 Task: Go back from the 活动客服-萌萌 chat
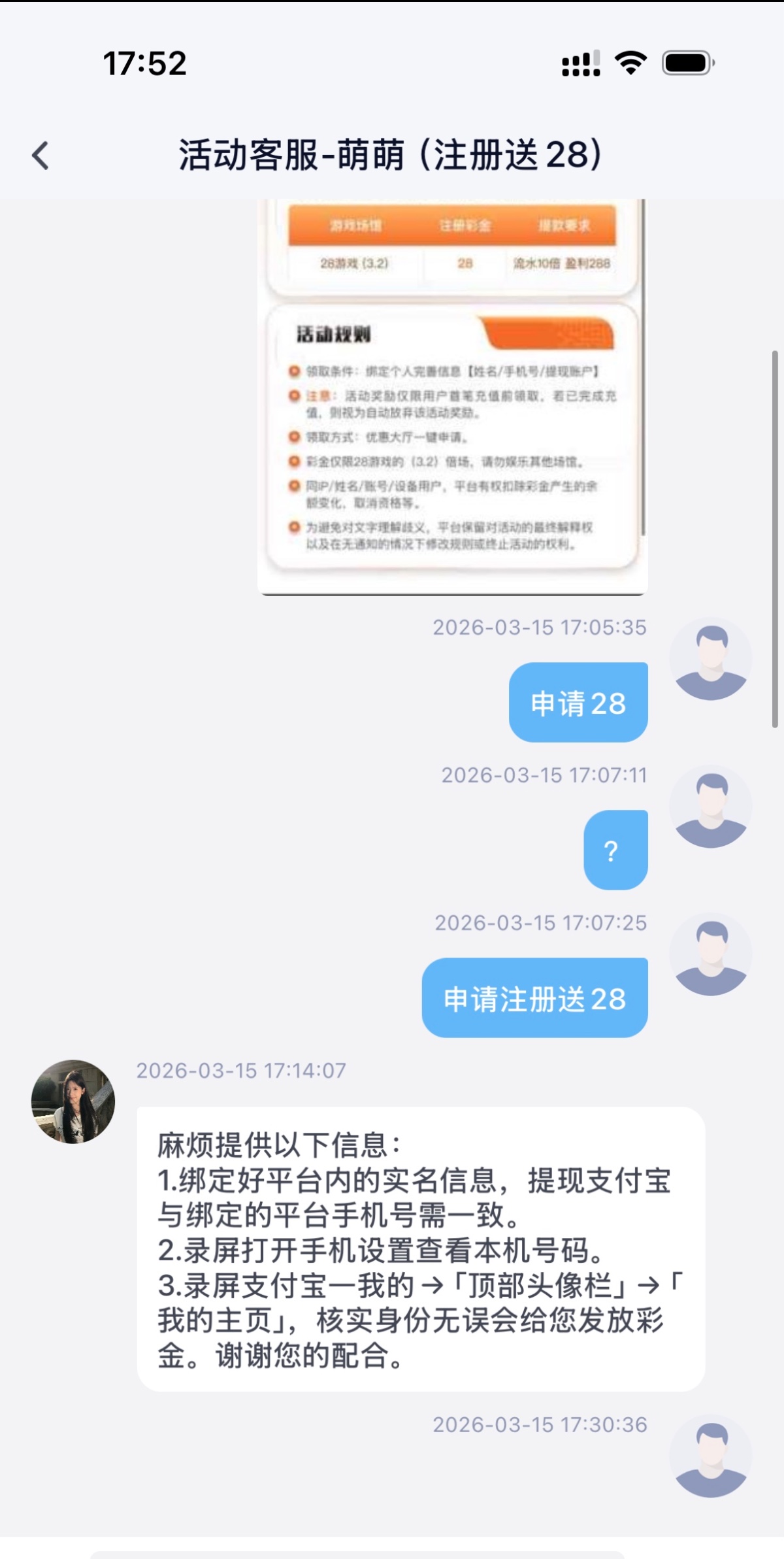(41, 156)
